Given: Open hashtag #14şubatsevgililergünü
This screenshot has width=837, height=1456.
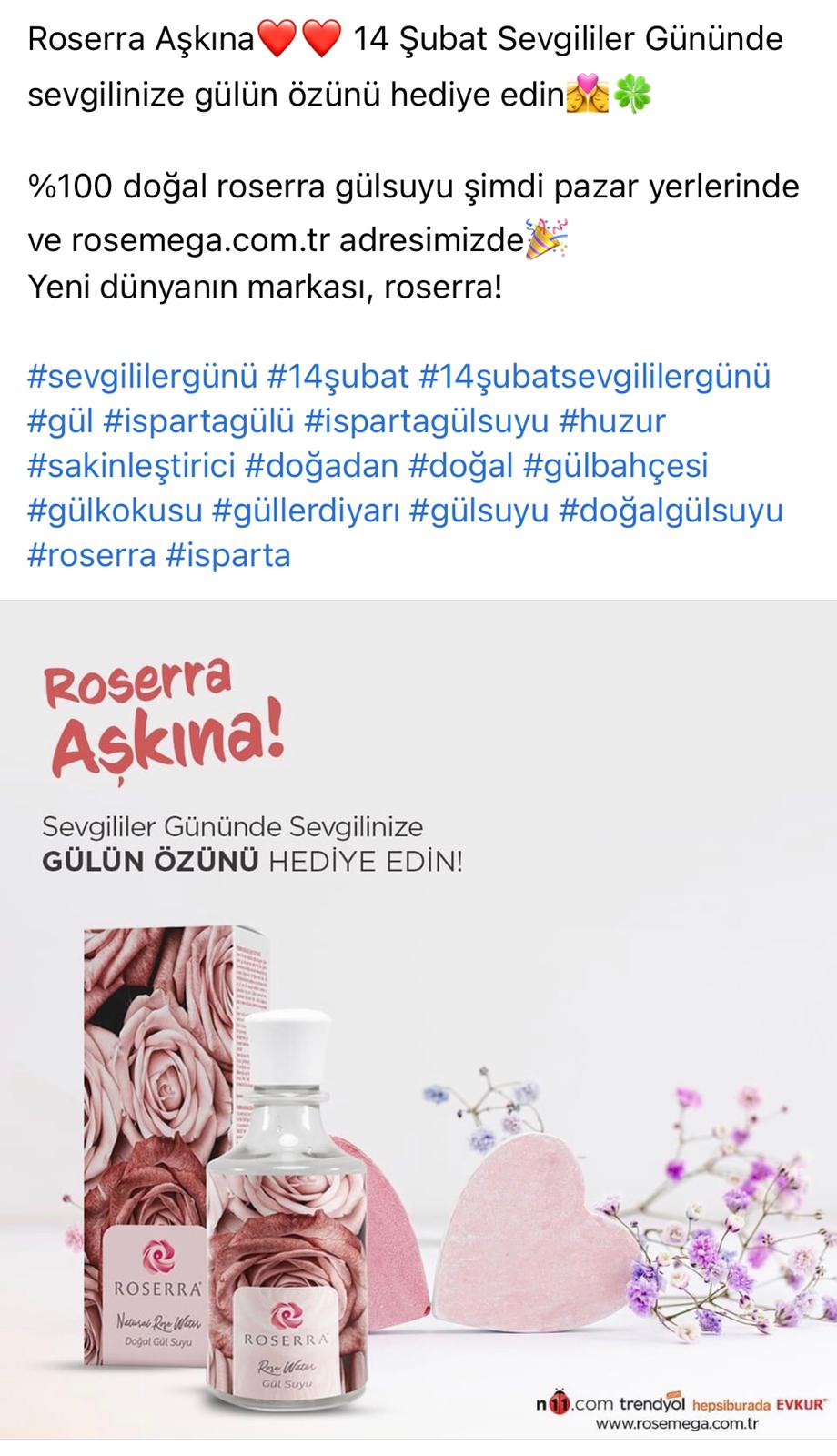Looking at the screenshot, I should click(595, 376).
